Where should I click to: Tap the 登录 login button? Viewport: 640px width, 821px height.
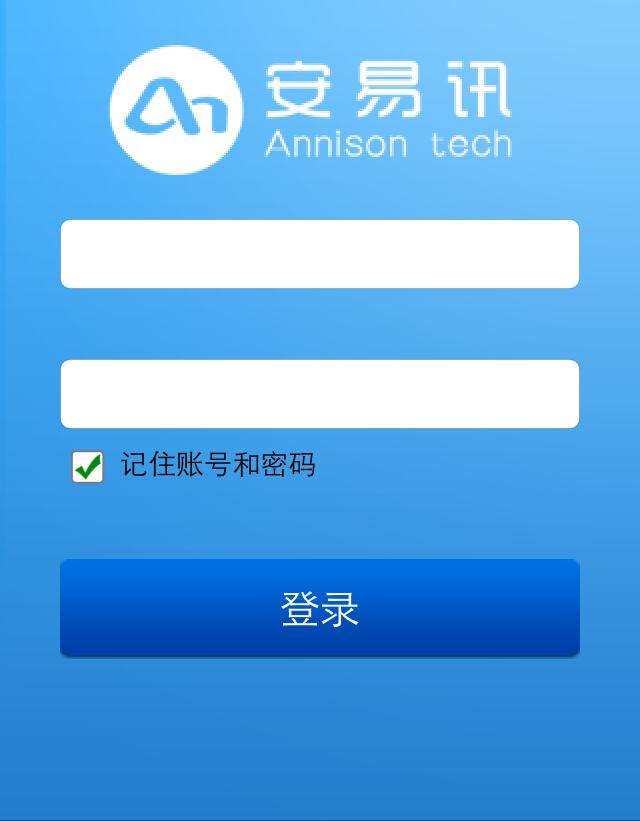point(320,608)
